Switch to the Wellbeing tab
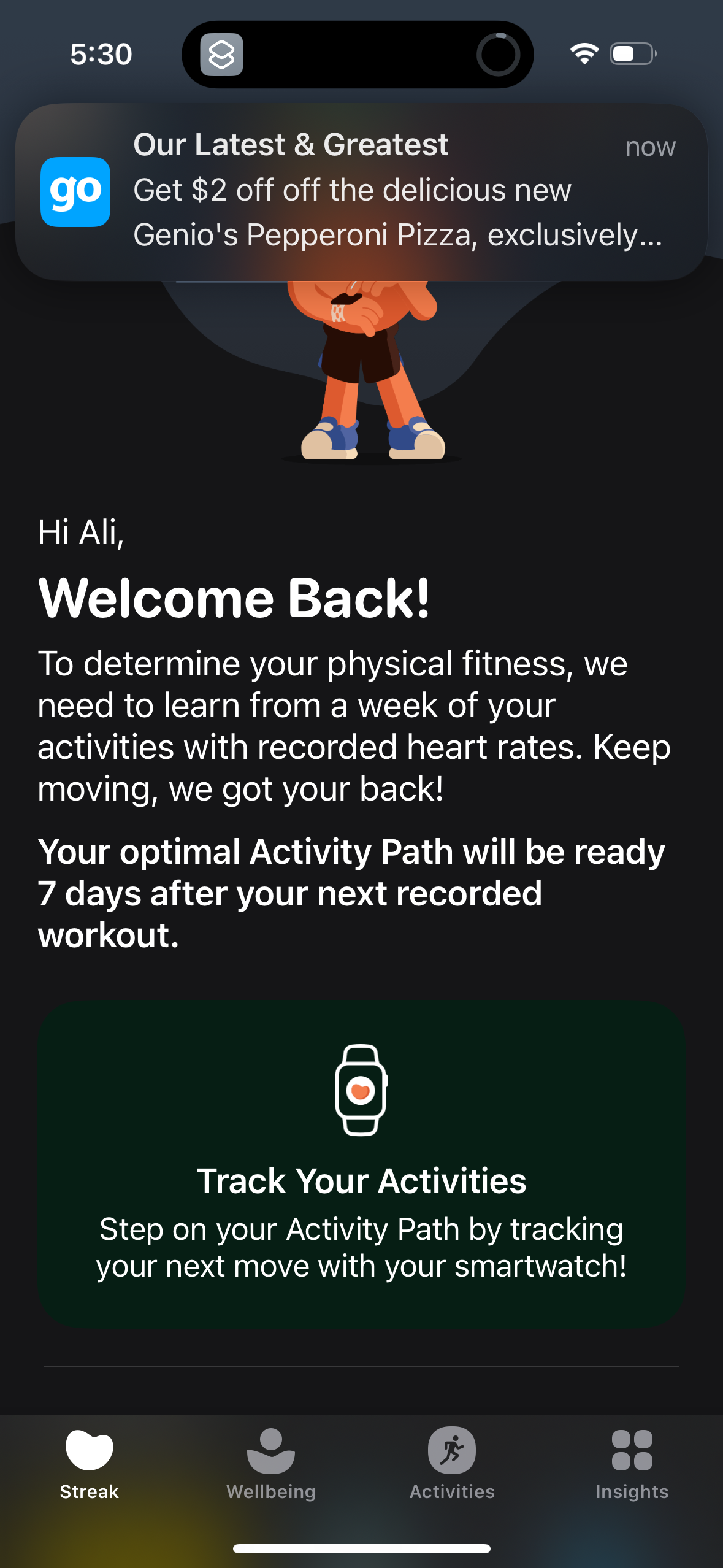The width and height of the screenshot is (723, 1568). pyautogui.click(x=270, y=1462)
